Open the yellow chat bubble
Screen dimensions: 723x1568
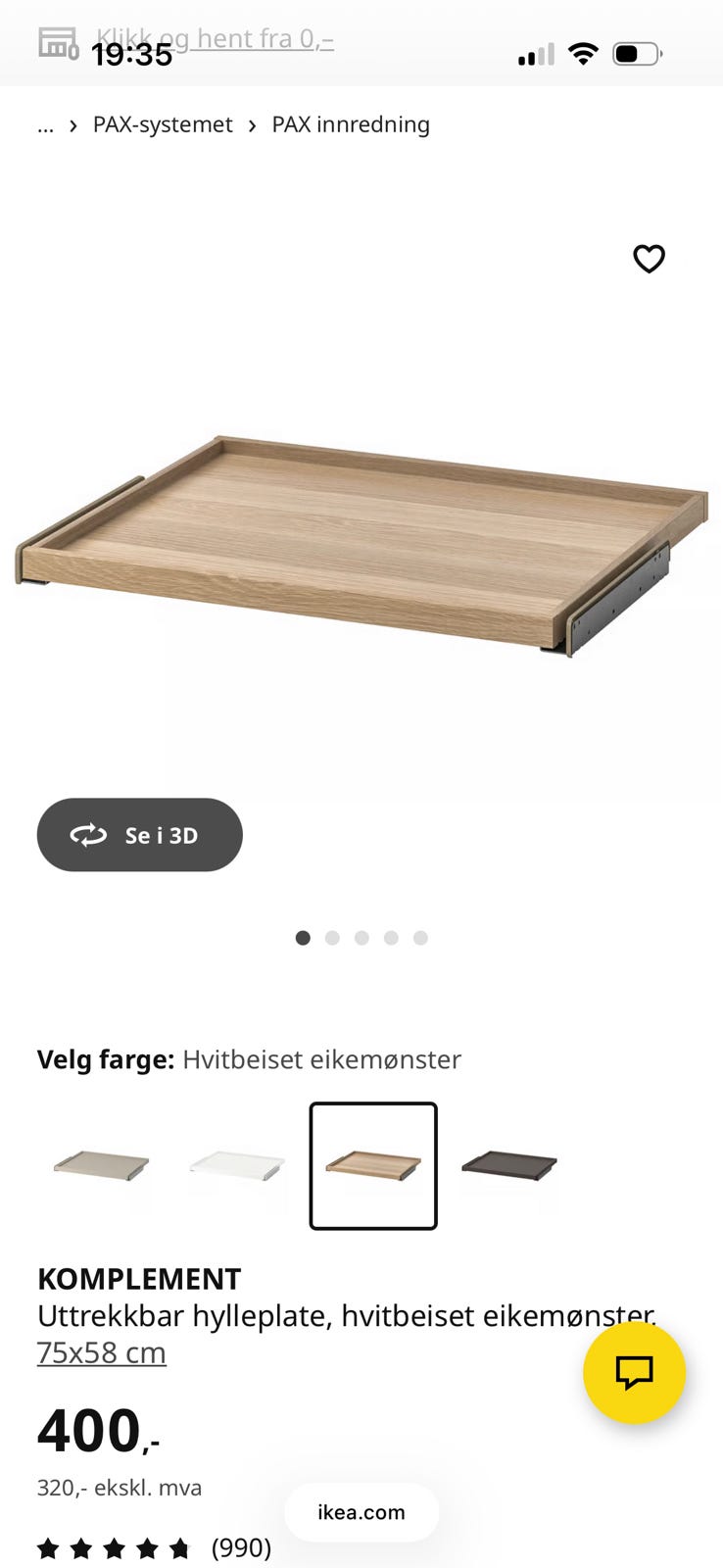[x=635, y=1373]
